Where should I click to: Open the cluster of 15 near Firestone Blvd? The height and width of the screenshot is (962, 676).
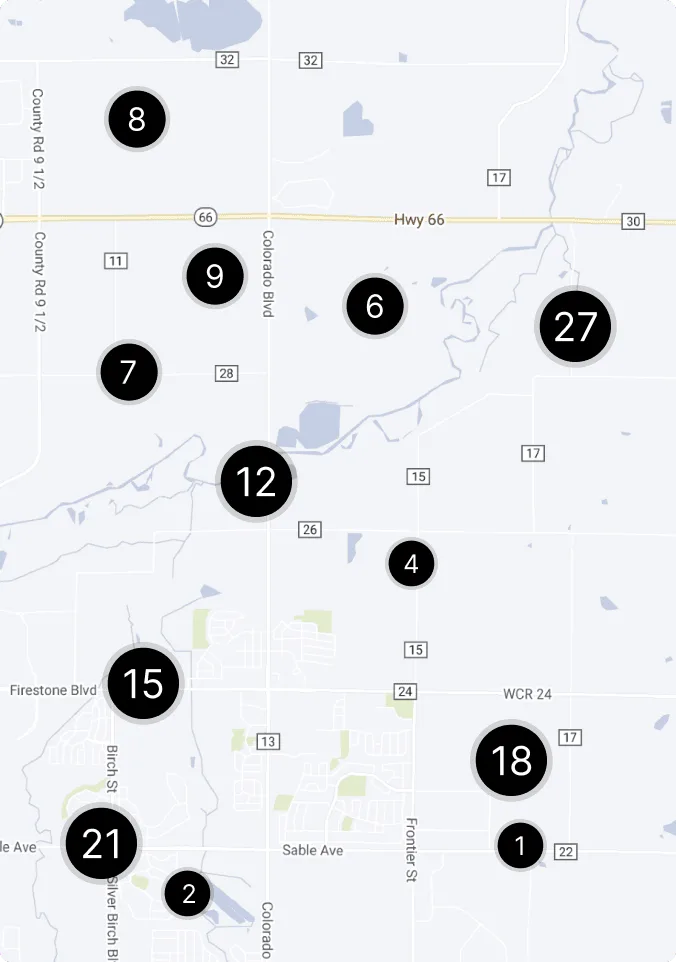(143, 684)
